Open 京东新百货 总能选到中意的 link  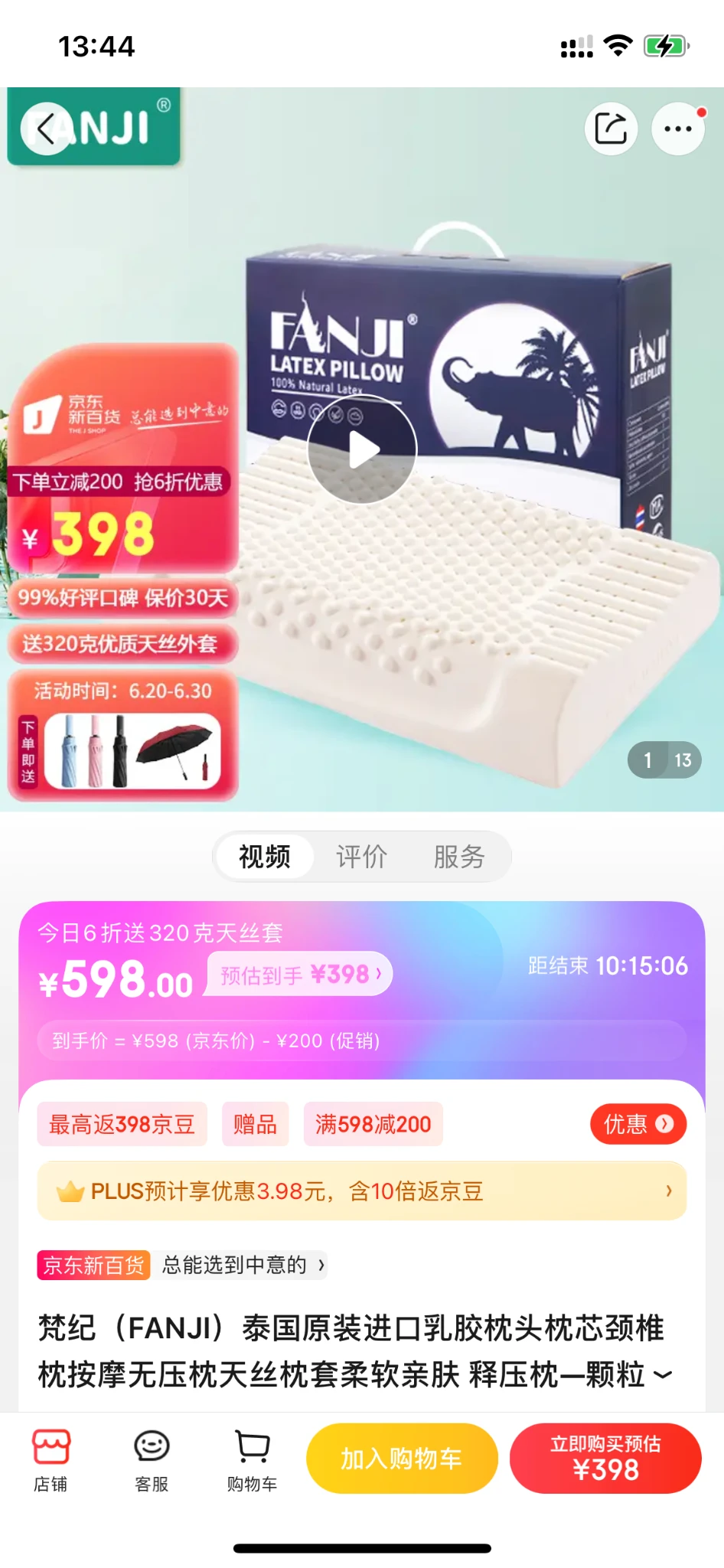[184, 1265]
